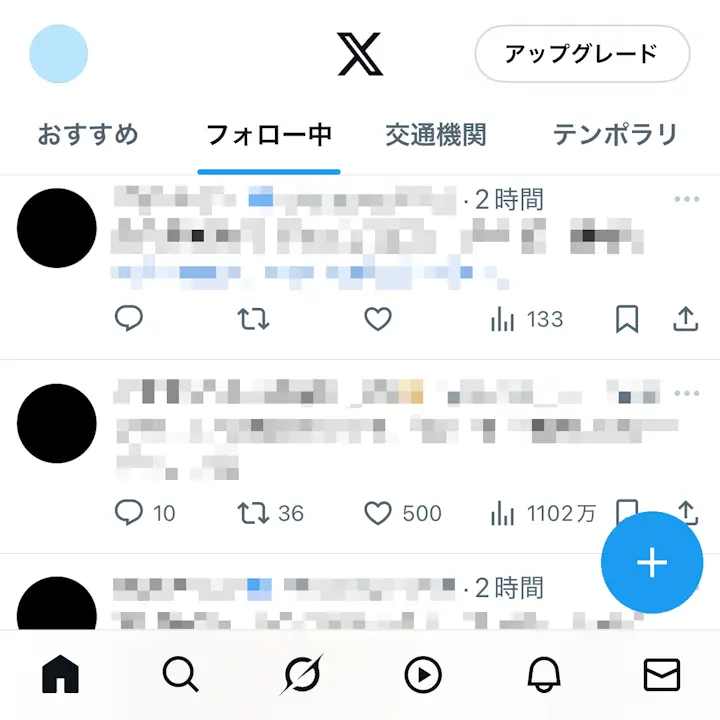Open the search tab
This screenshot has height=720, width=720.
180,676
